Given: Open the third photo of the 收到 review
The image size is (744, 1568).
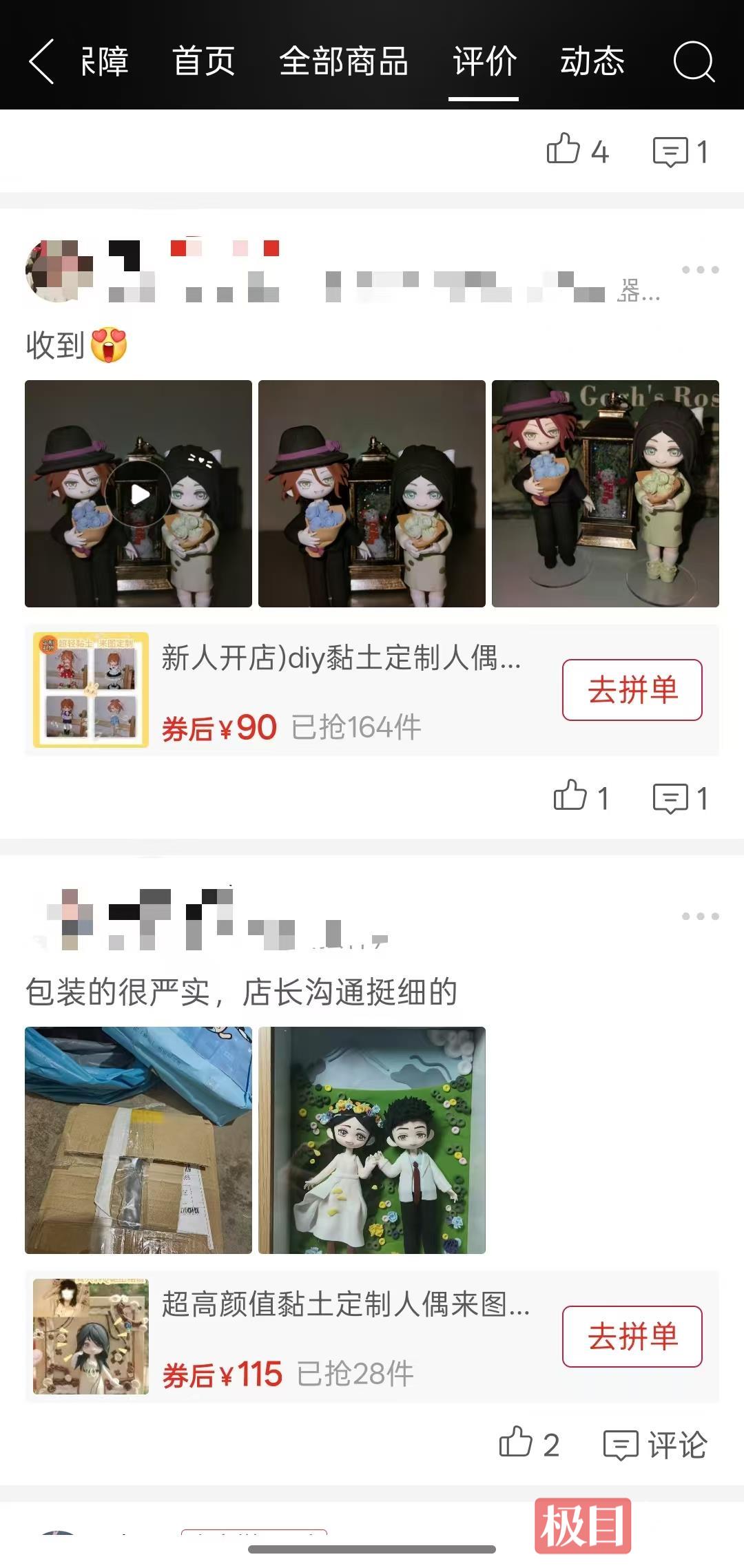Looking at the screenshot, I should tap(605, 494).
